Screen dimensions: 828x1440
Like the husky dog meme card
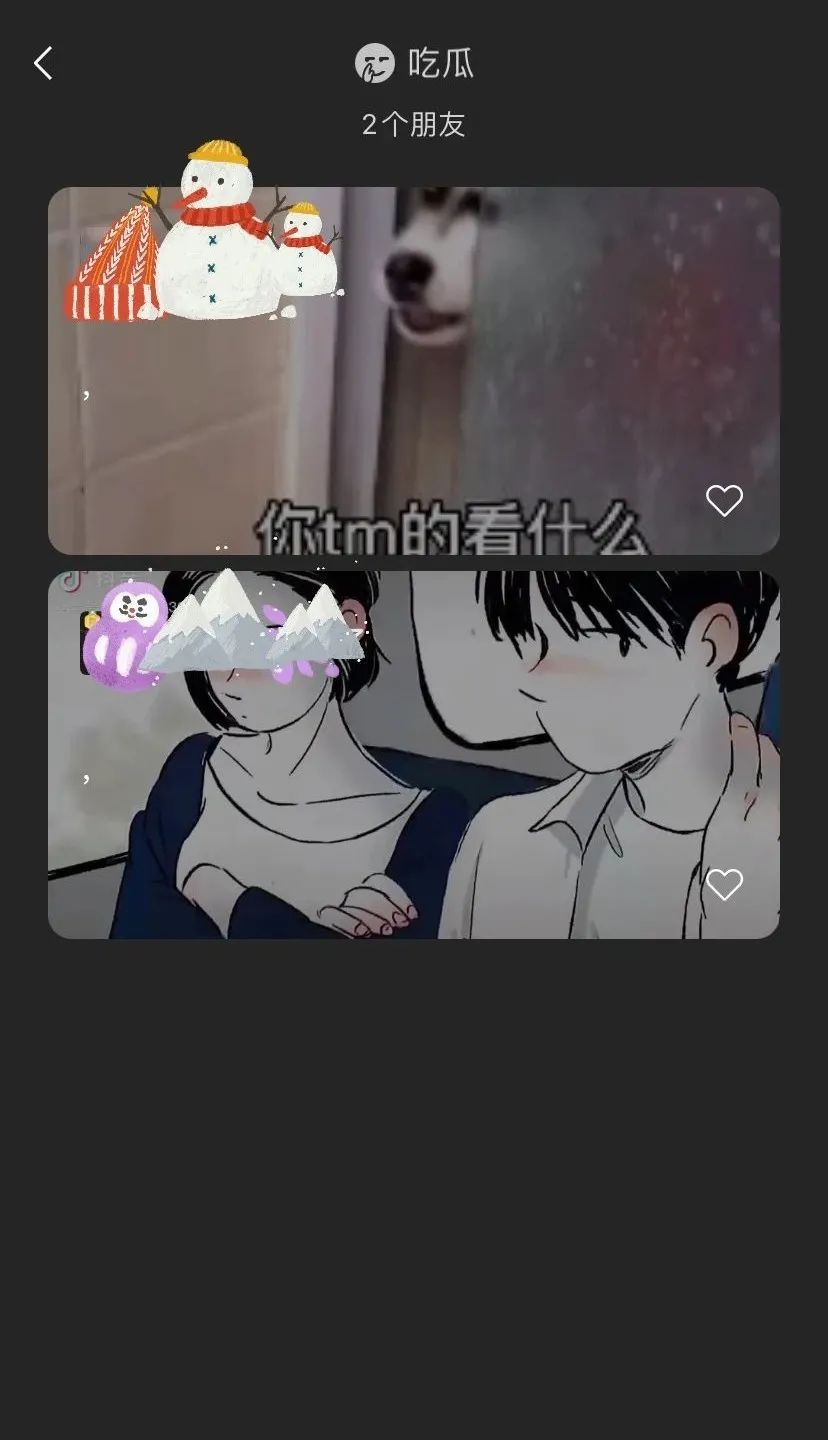[724, 500]
